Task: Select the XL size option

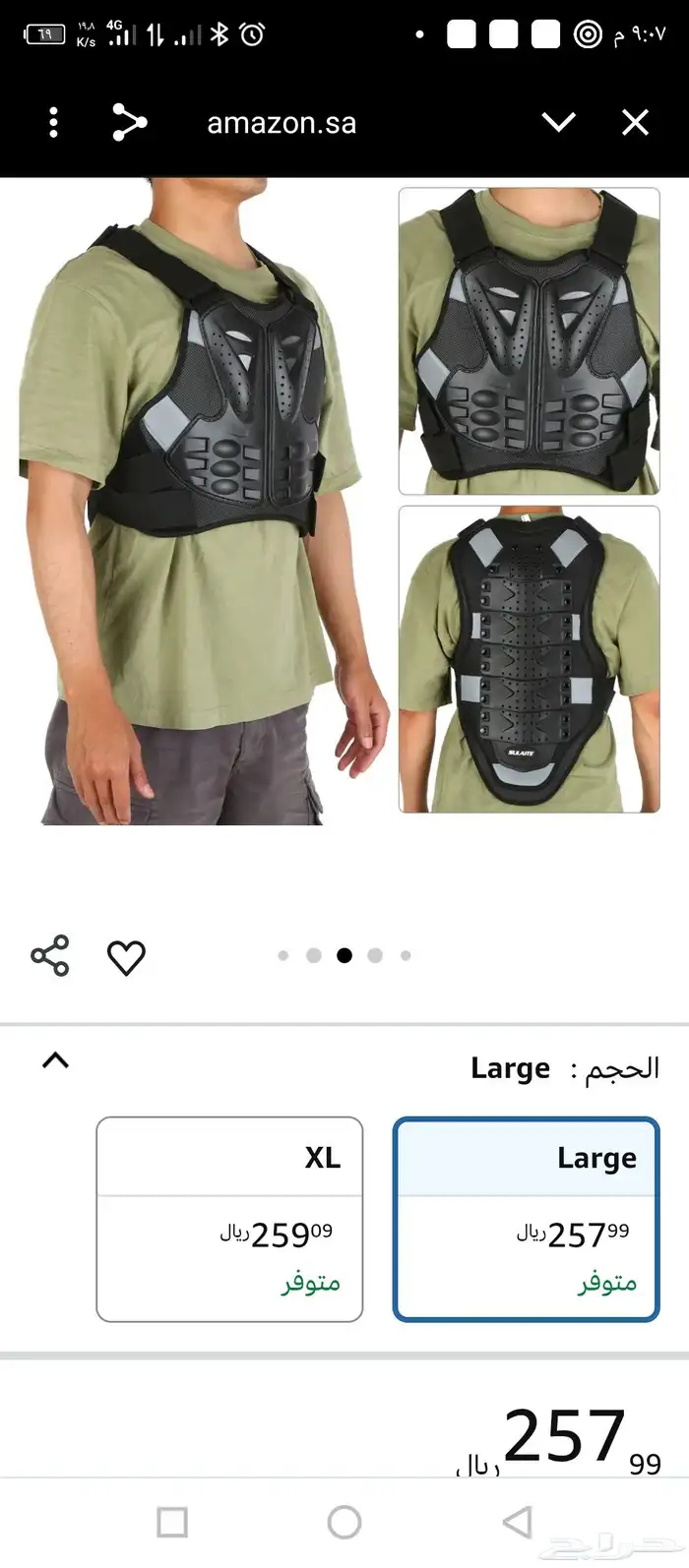Action: (229, 1219)
